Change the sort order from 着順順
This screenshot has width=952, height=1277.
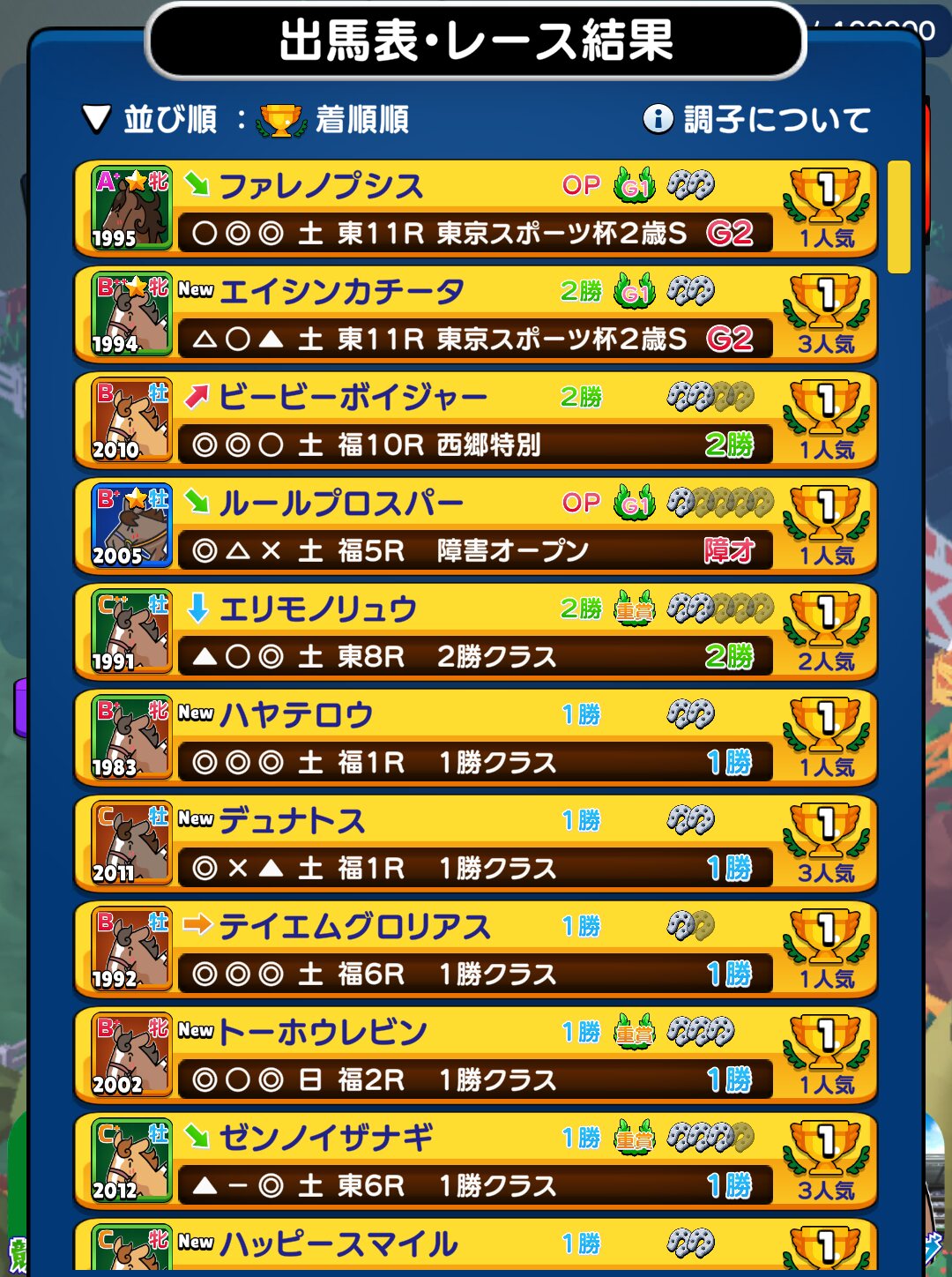tap(244, 119)
